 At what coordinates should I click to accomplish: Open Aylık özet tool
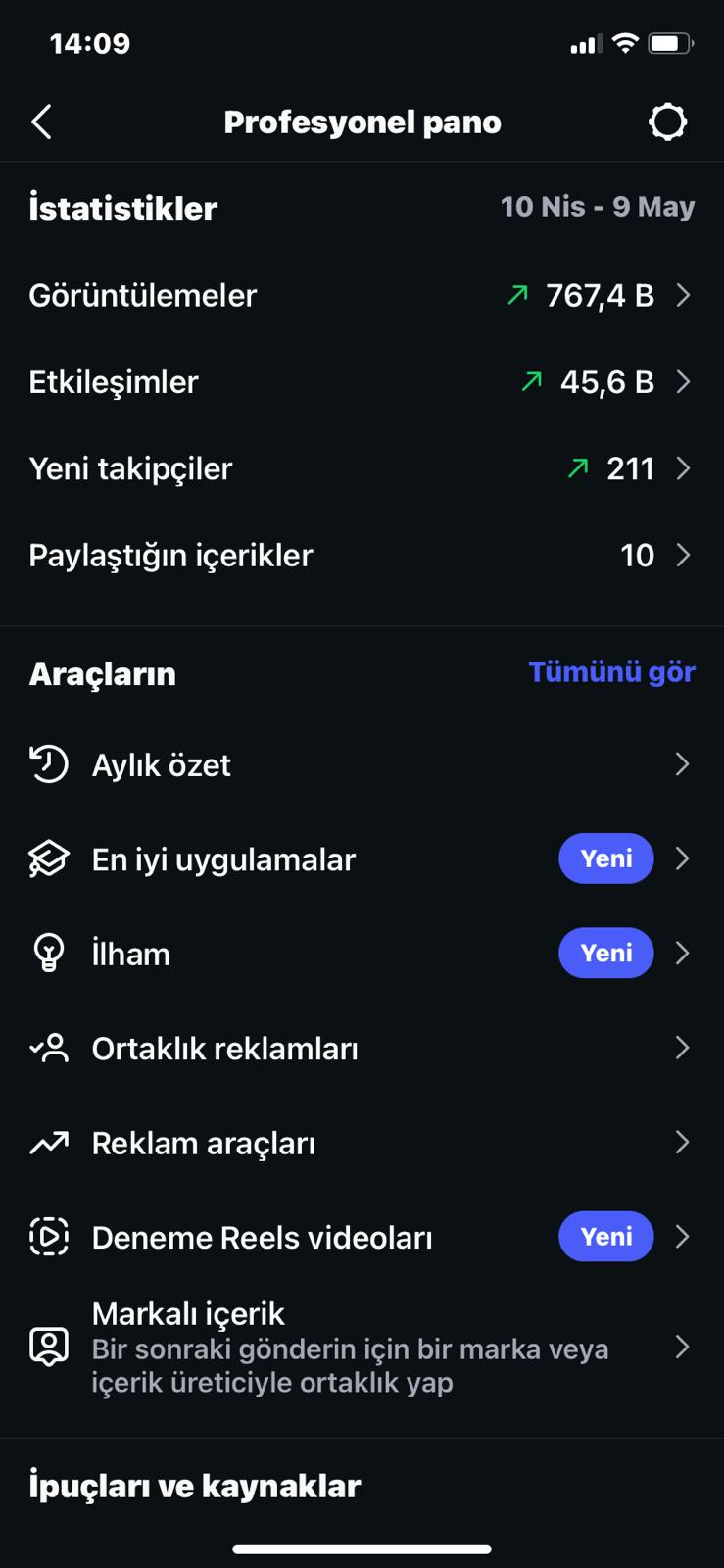362,764
